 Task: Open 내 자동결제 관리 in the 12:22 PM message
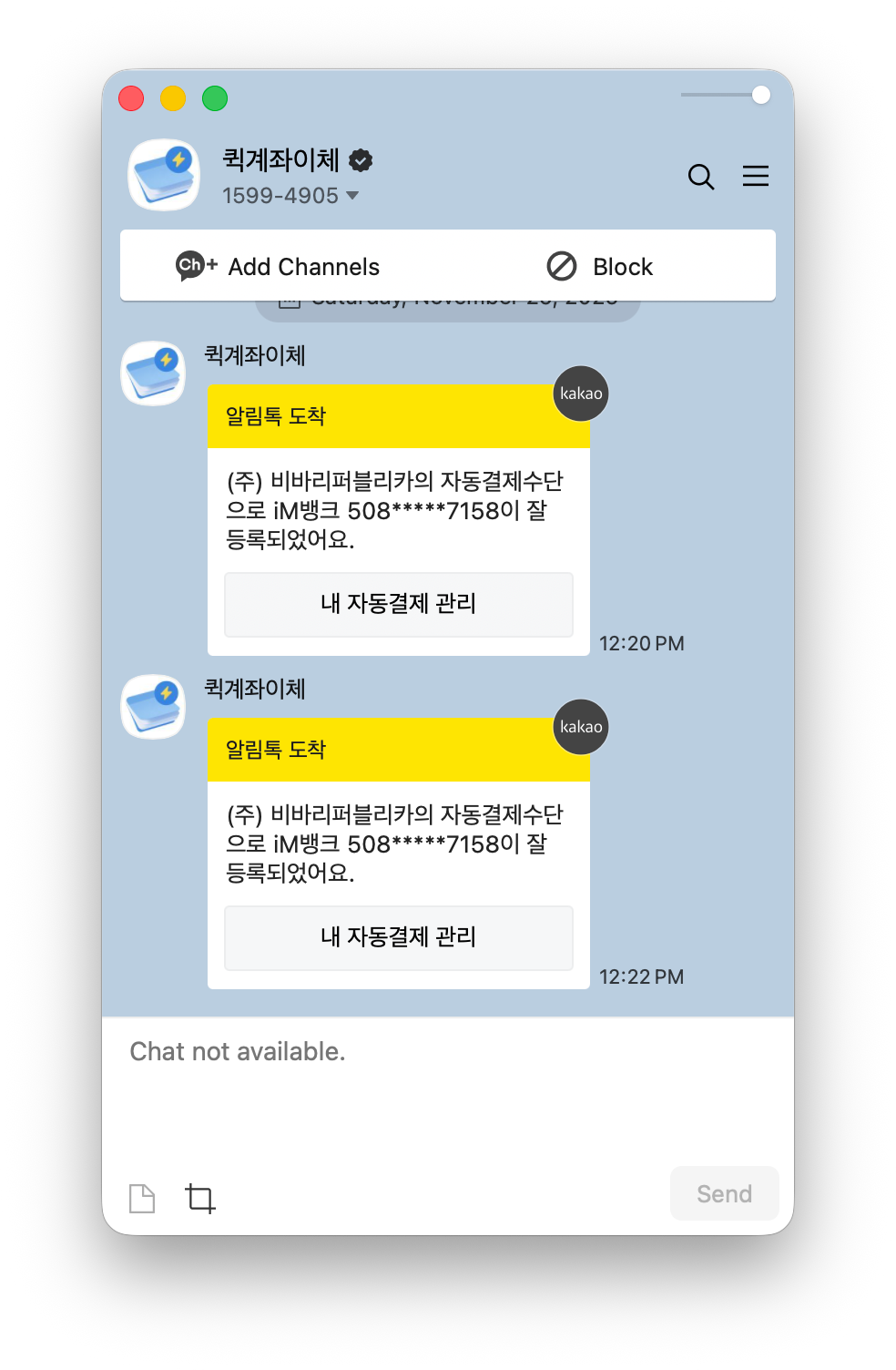point(399,937)
